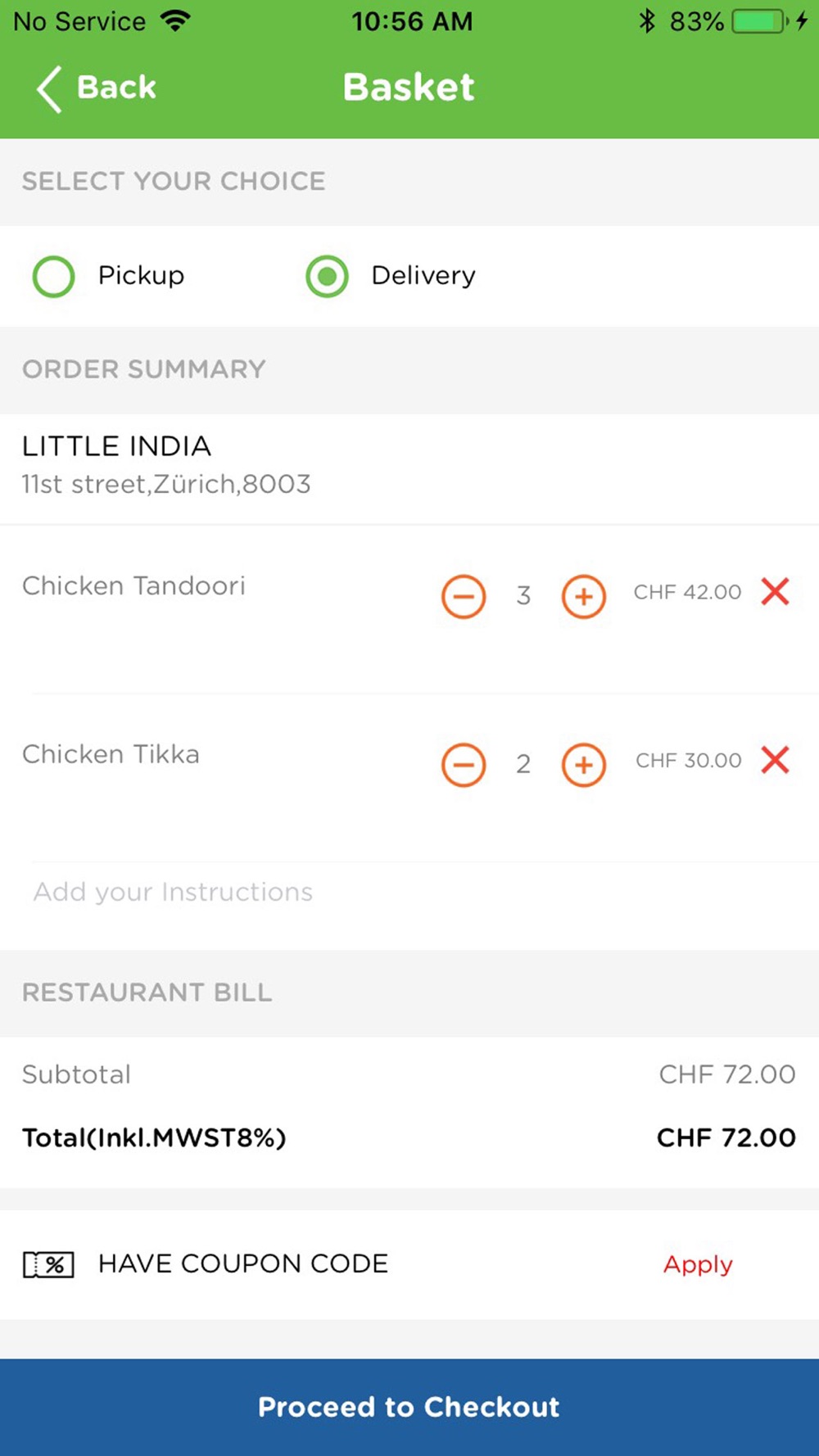This screenshot has width=819, height=1456.
Task: Increase Chicken Tandoori quantity
Action: click(x=584, y=596)
